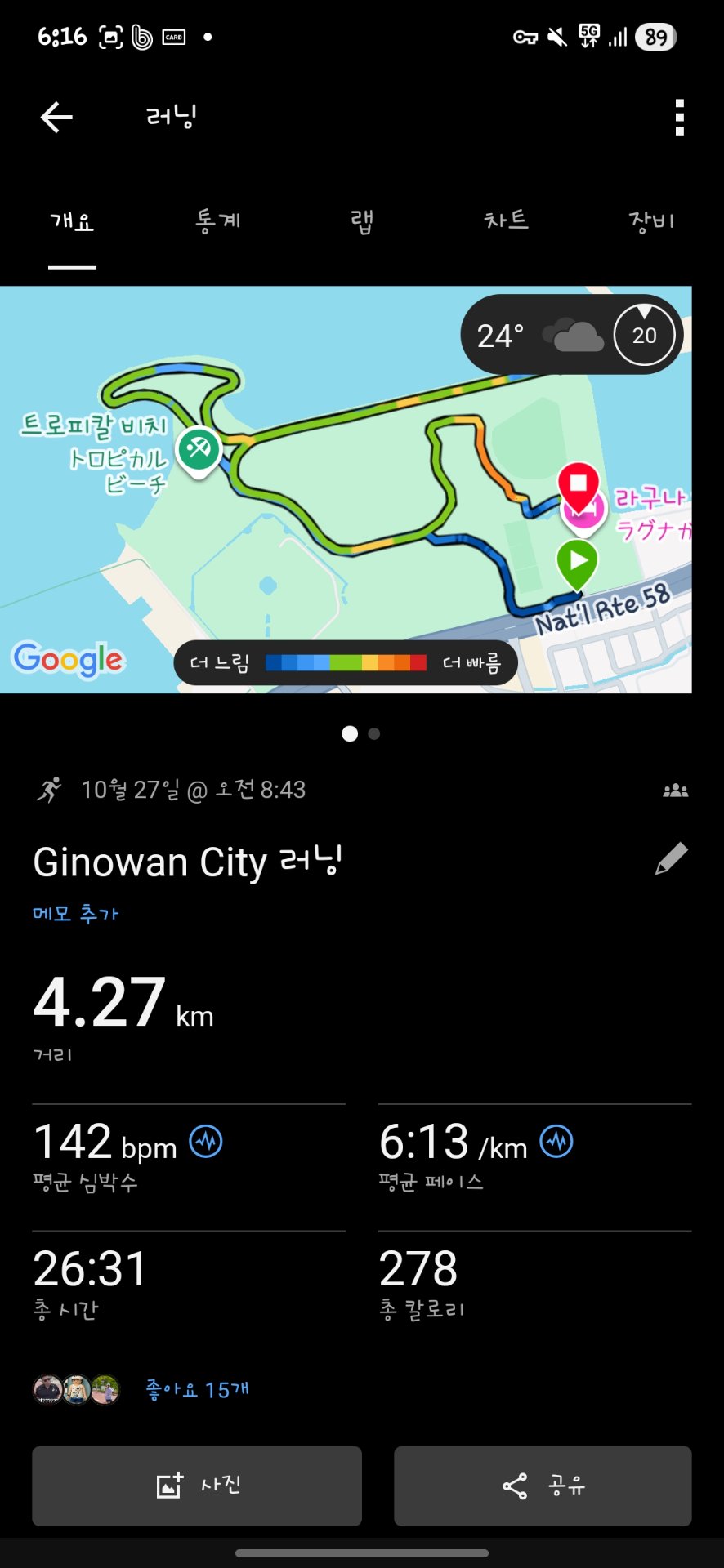The height and width of the screenshot is (1568, 724).
Task: Tap the first liker's profile thumbnail
Action: pos(47,1389)
